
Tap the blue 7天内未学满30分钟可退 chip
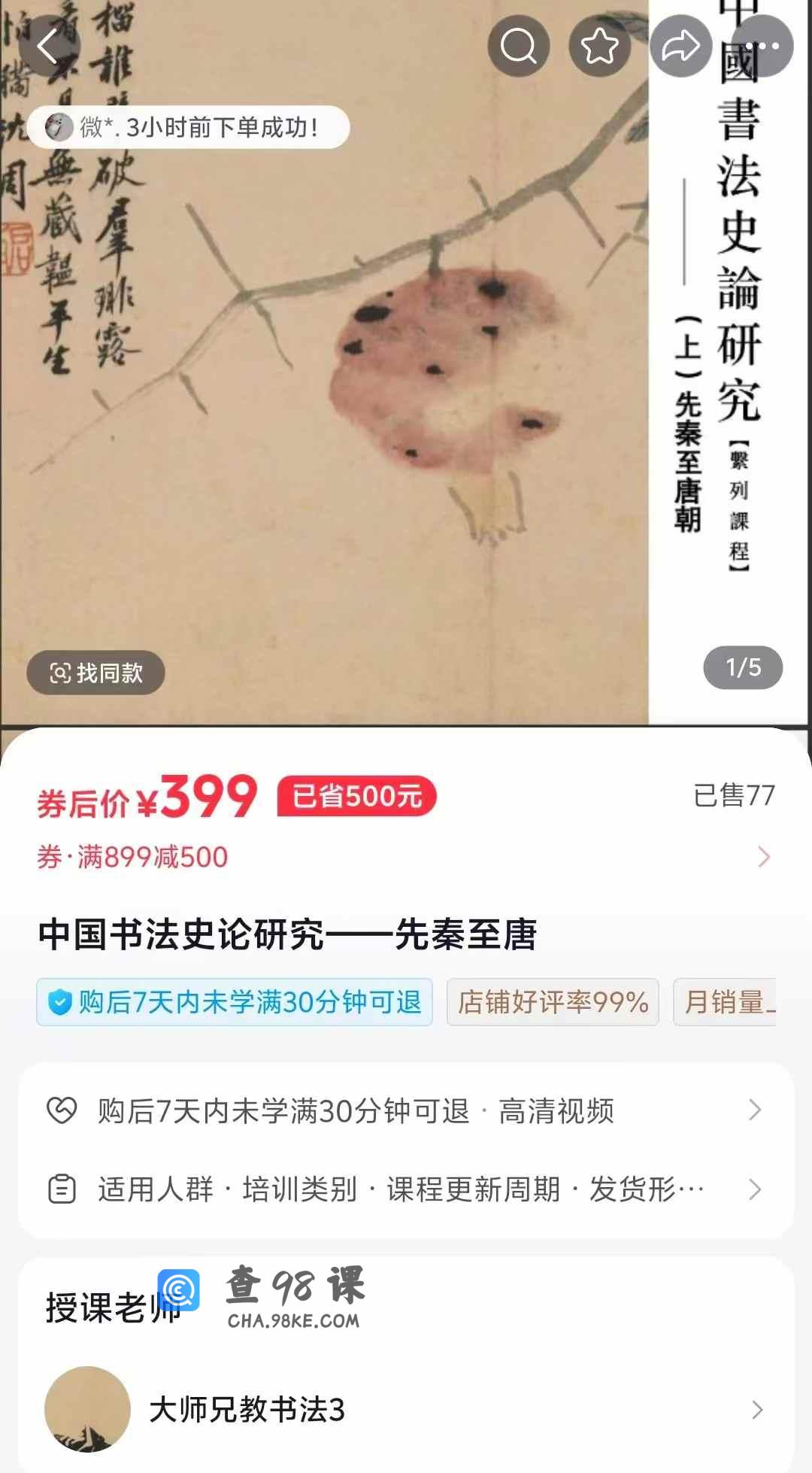point(235,1002)
